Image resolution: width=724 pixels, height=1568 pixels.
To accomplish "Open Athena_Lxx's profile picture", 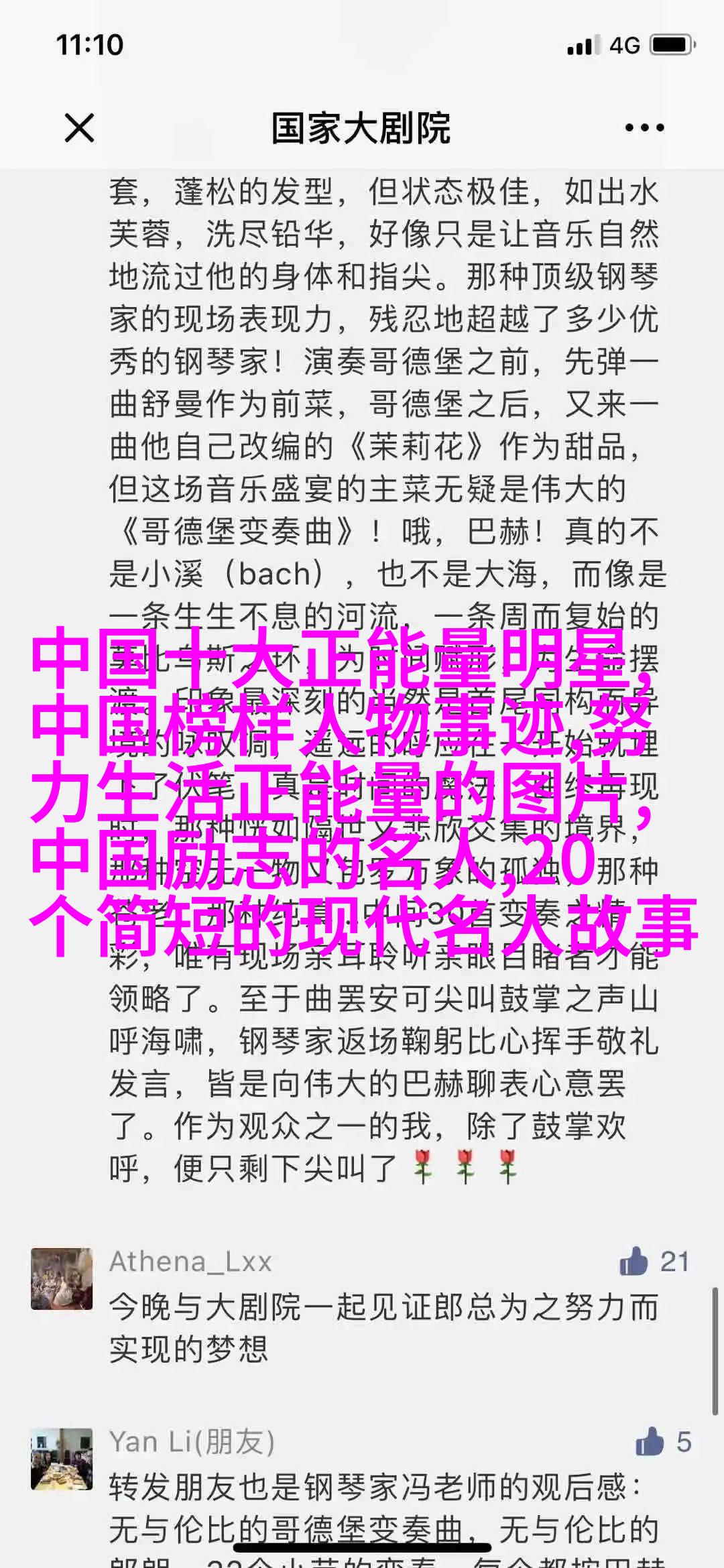I will 62,1278.
